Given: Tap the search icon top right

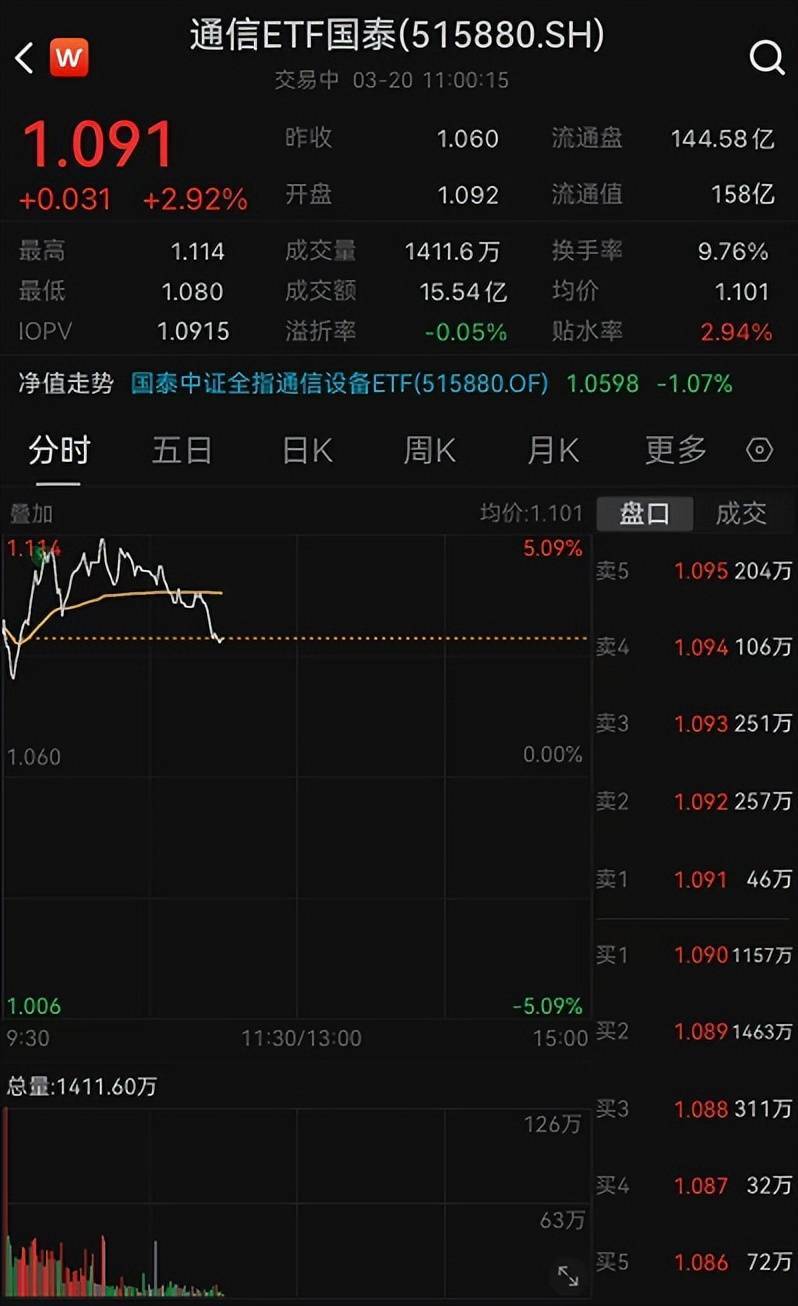Looking at the screenshot, I should click(x=766, y=57).
